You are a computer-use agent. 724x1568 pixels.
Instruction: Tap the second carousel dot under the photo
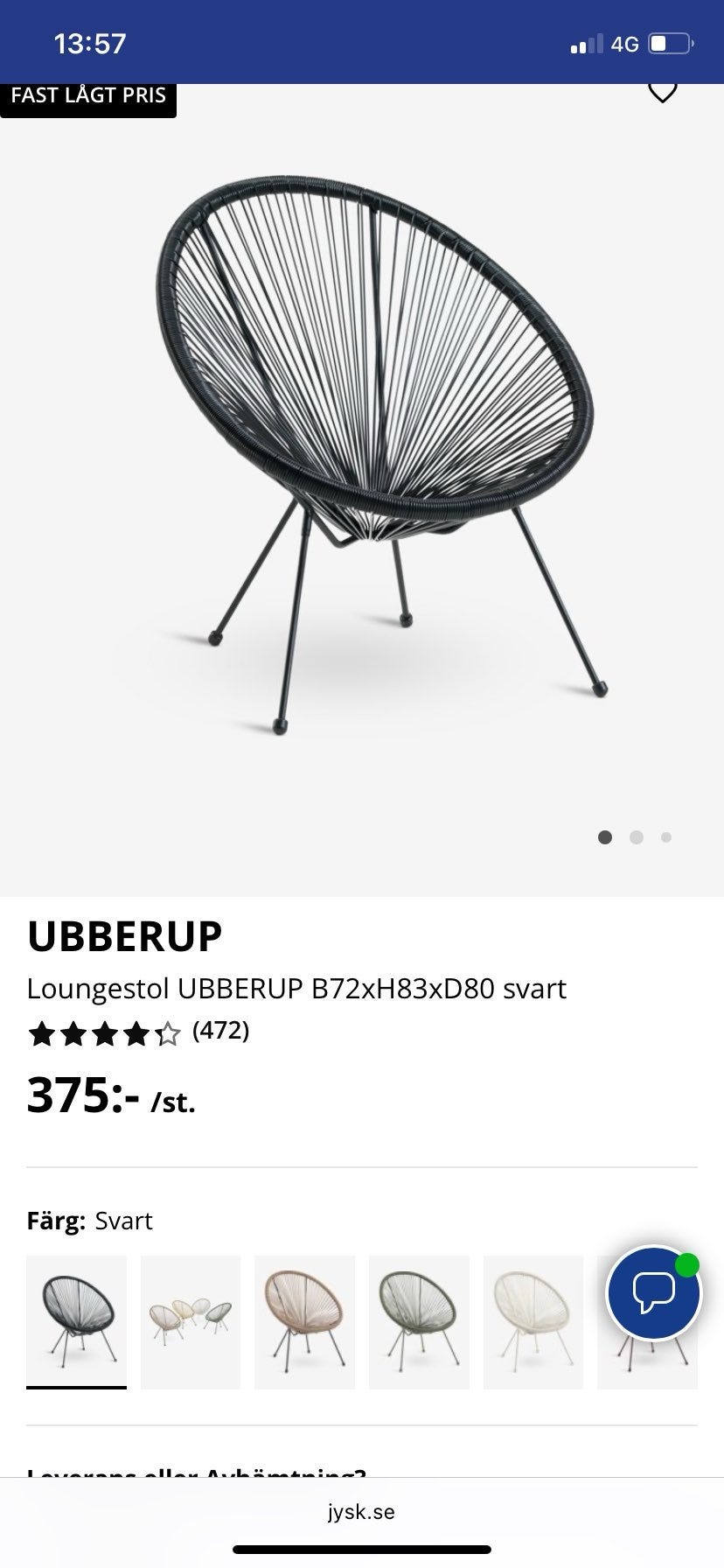[x=636, y=837]
